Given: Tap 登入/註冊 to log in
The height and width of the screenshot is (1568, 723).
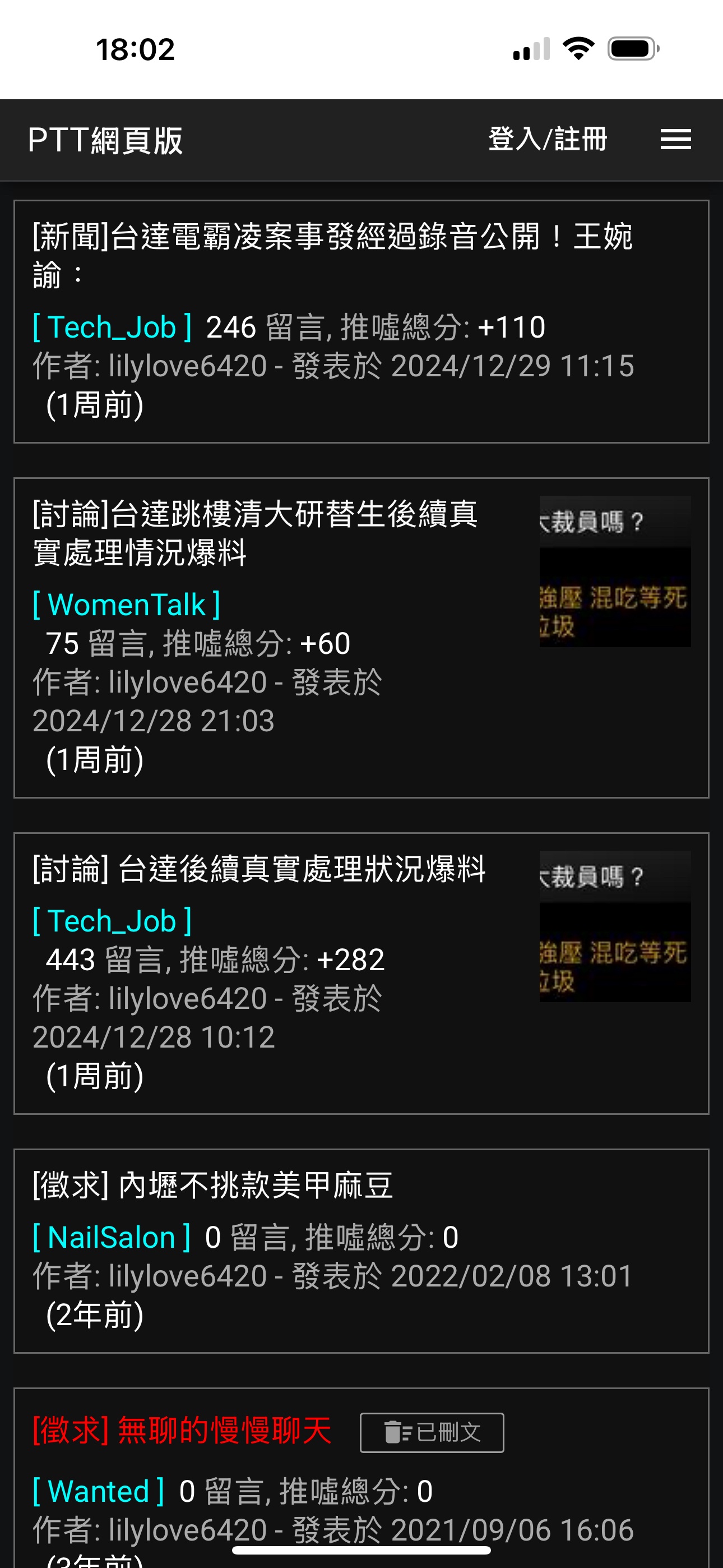Looking at the screenshot, I should 547,140.
